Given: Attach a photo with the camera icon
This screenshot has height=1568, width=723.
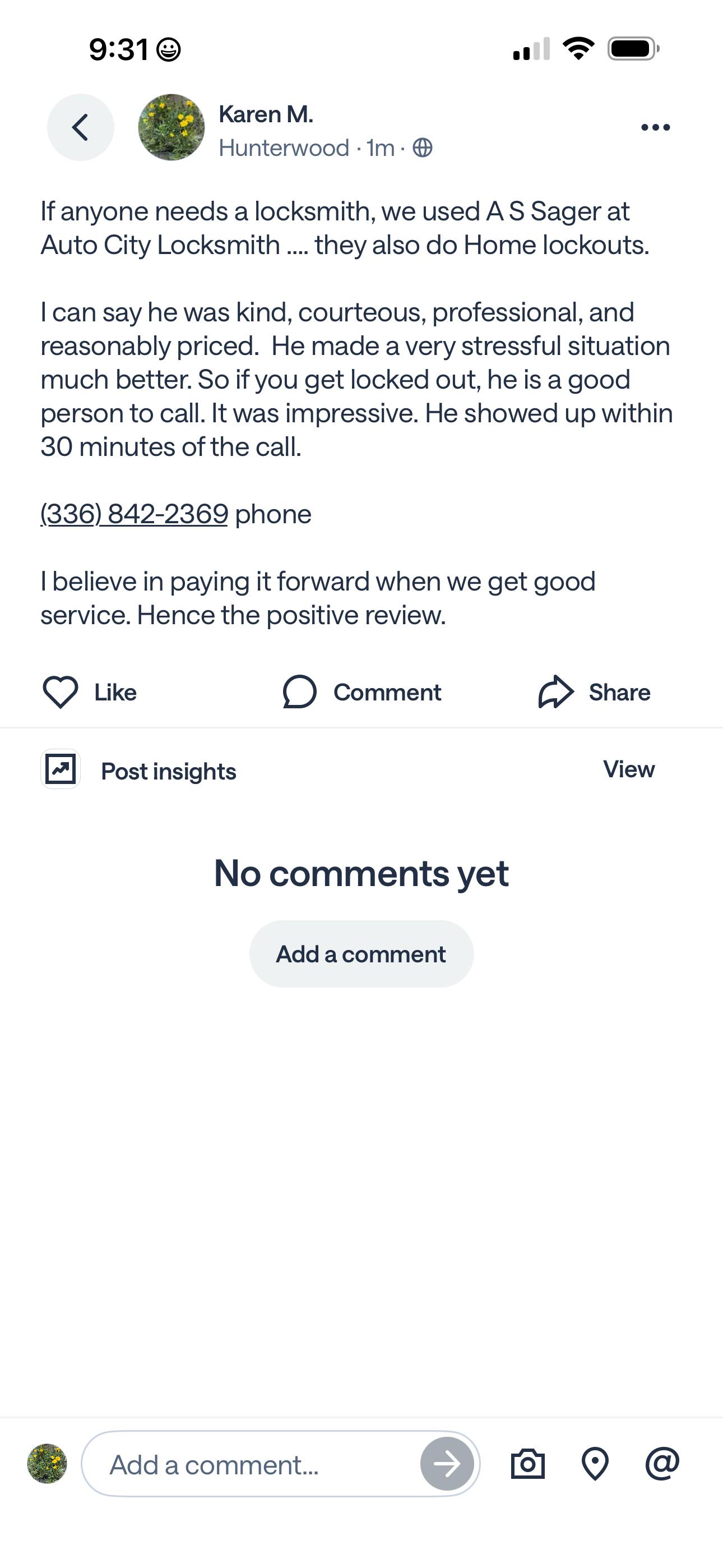Looking at the screenshot, I should point(527,1464).
